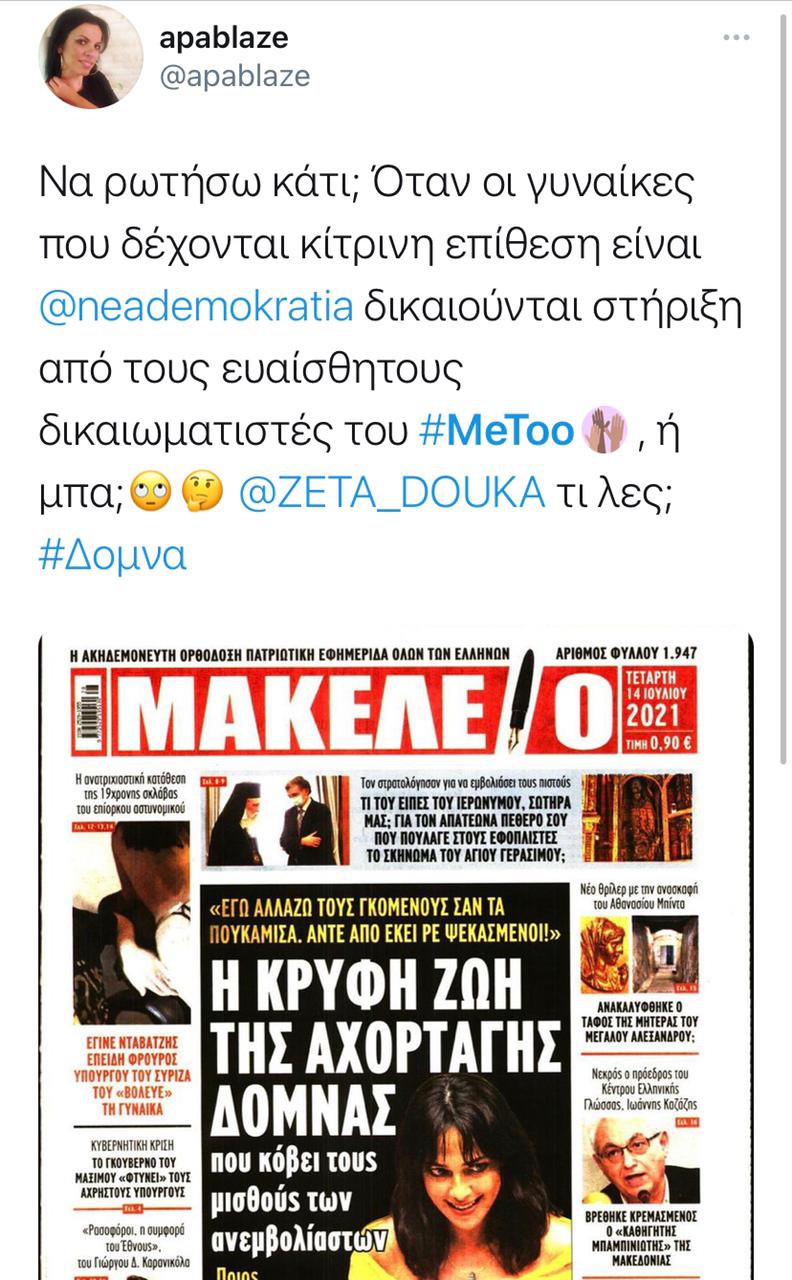
Task: Open the tweet's three-dot overflow menu
Action: point(736,38)
